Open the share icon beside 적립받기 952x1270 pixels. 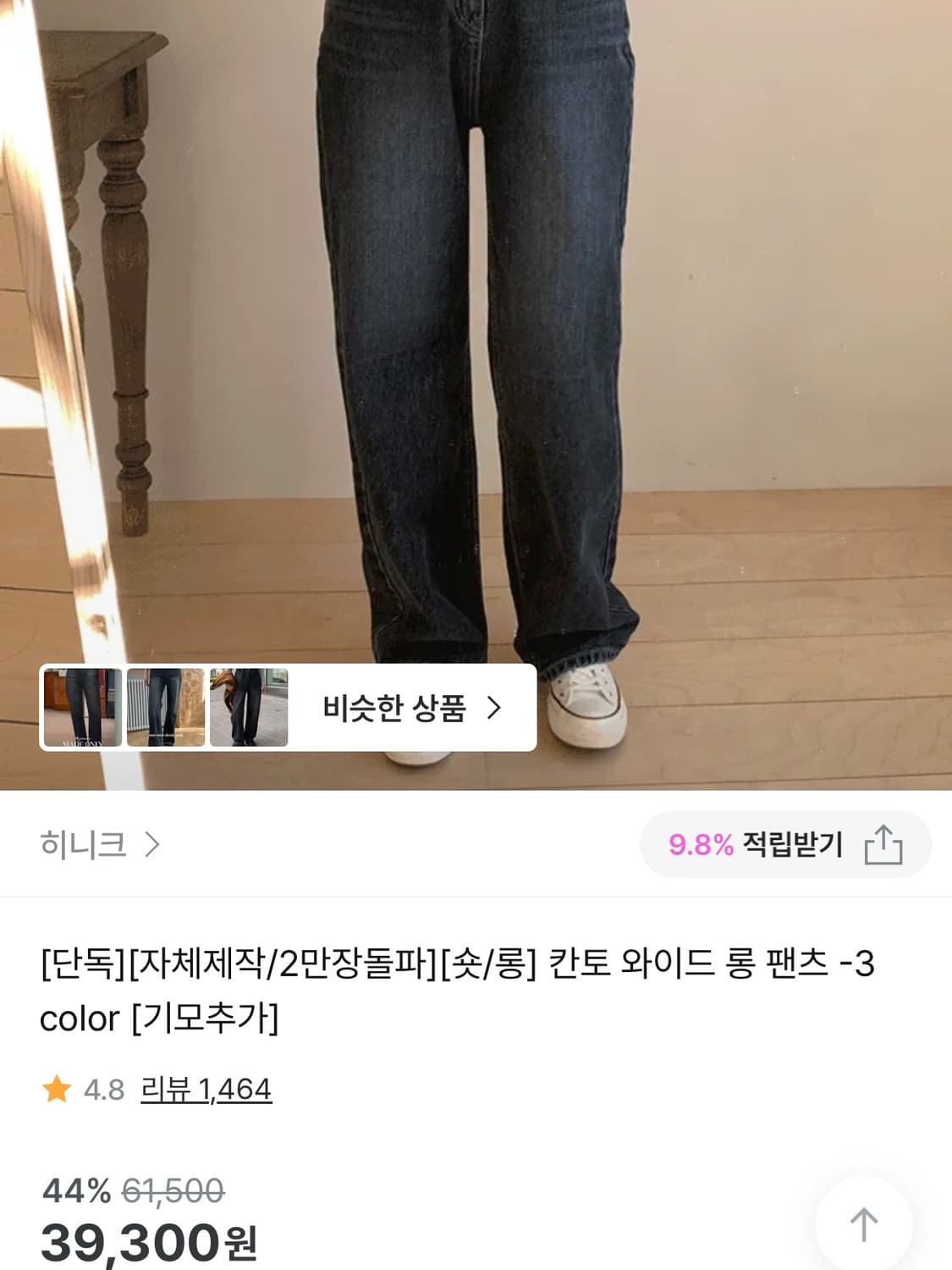tap(885, 845)
